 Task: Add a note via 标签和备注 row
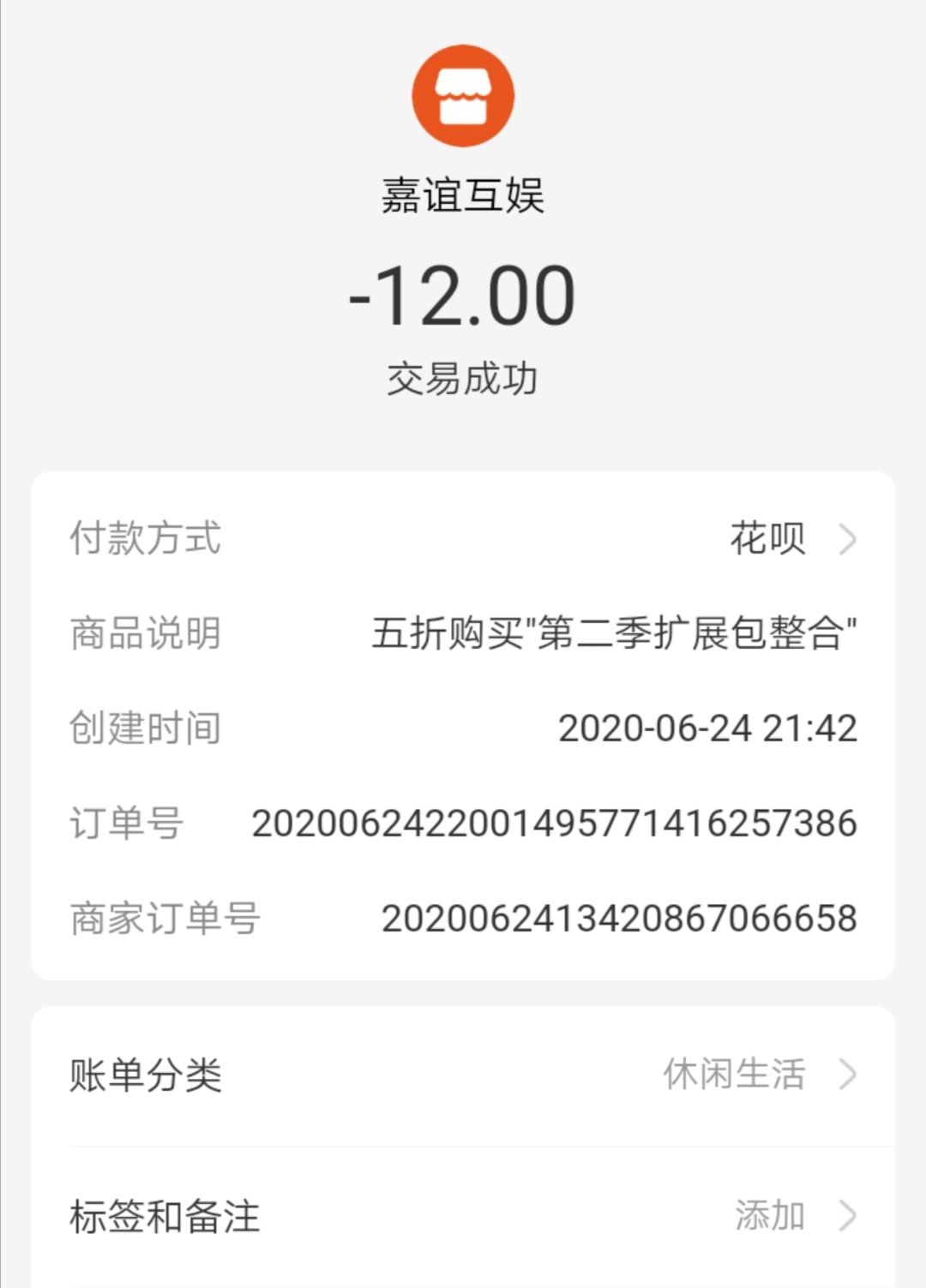(x=463, y=1216)
